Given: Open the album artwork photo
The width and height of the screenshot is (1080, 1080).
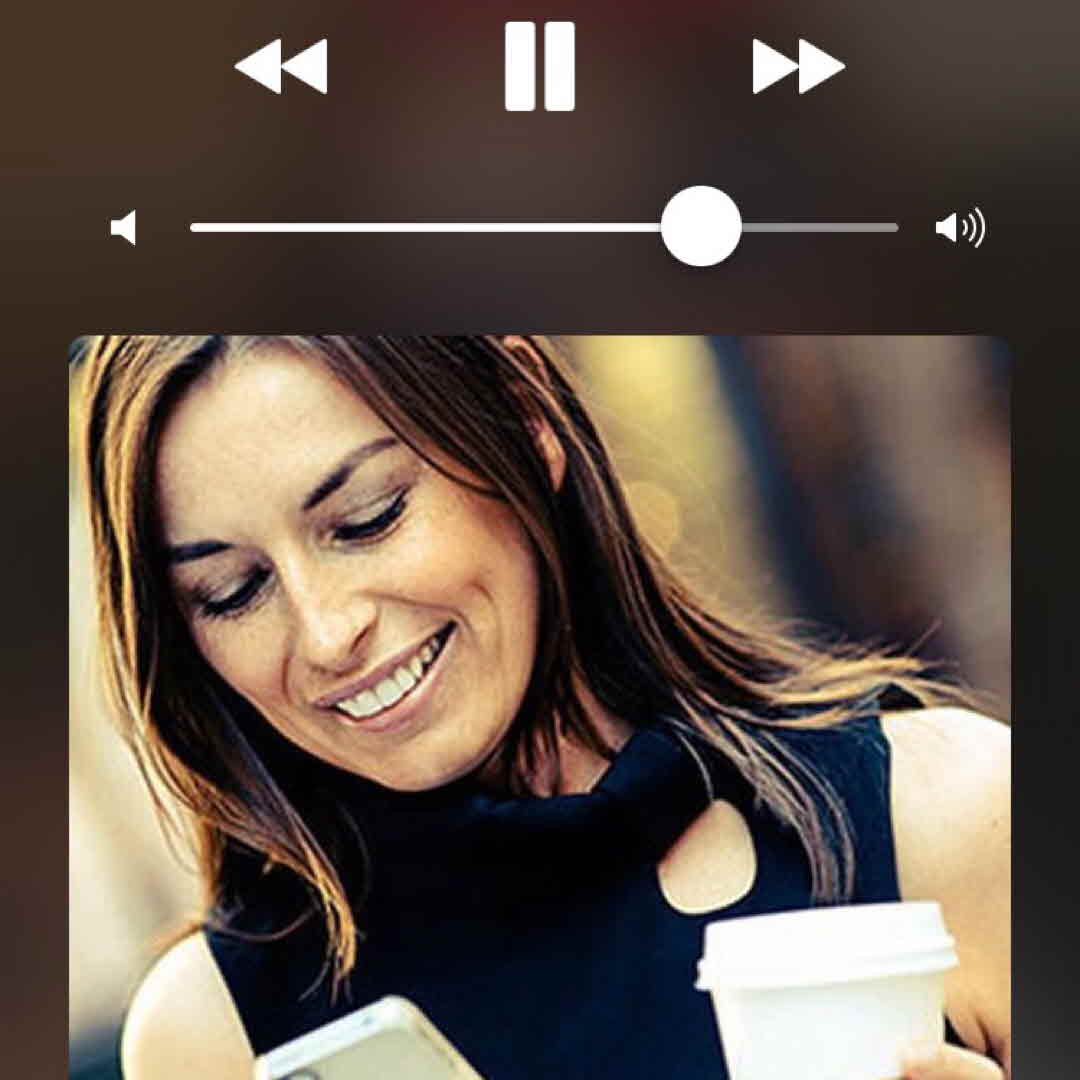Looking at the screenshot, I should point(540,700).
